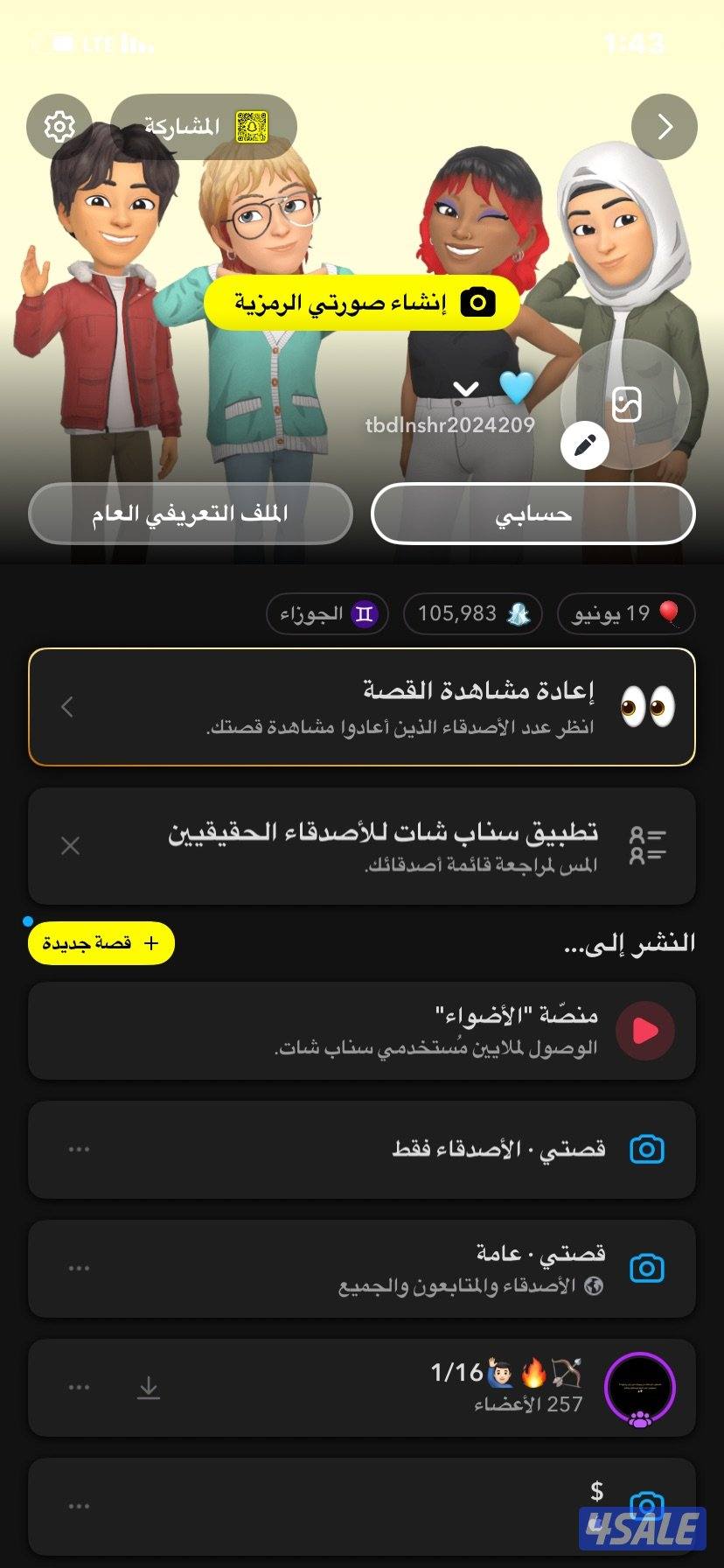Dismiss the تطبيق سناب شات للأصدقاء الحقيقيين card
This screenshot has width=724, height=1568.
(70, 845)
